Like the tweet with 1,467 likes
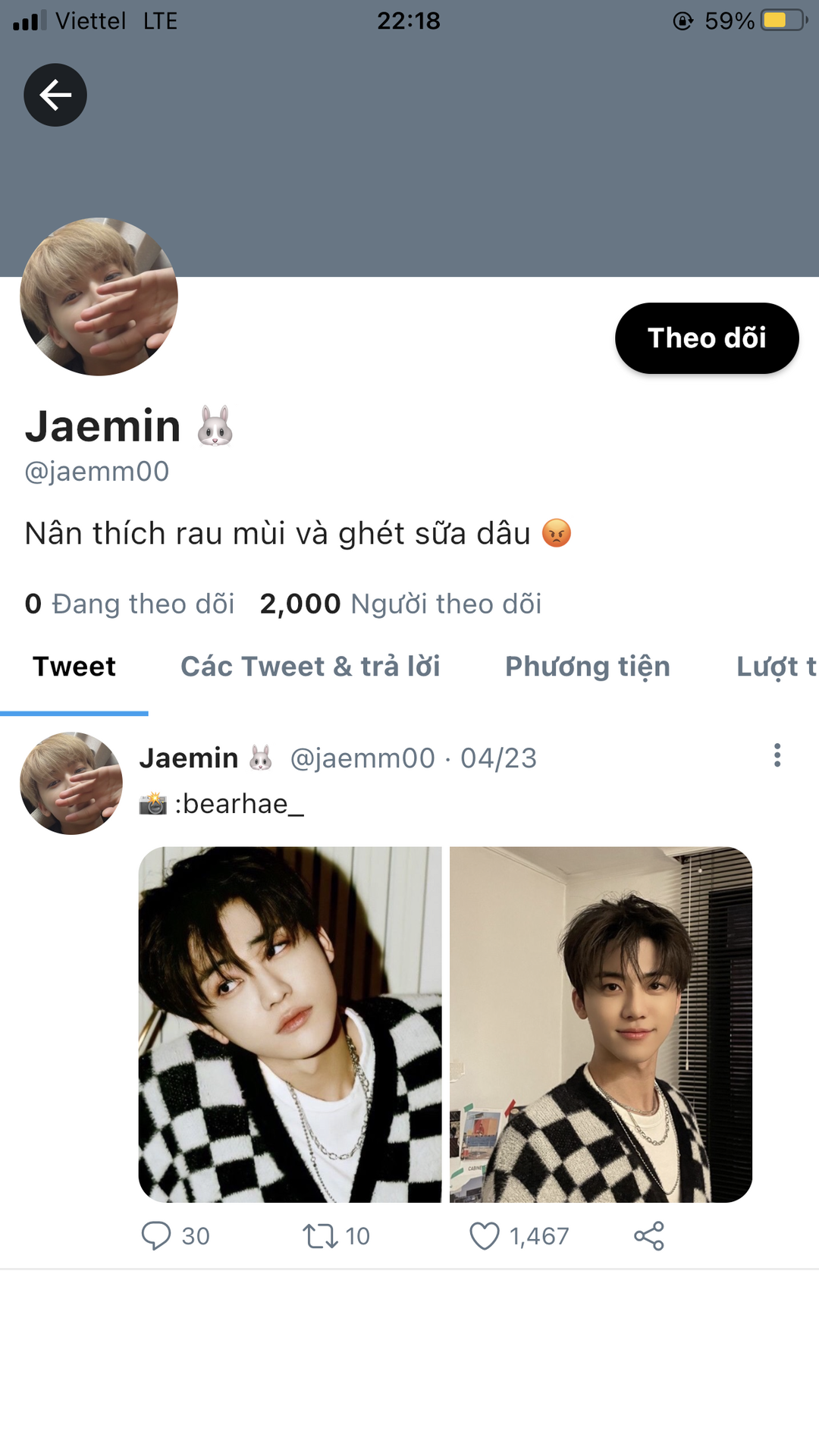The image size is (819, 1456). [x=485, y=1235]
